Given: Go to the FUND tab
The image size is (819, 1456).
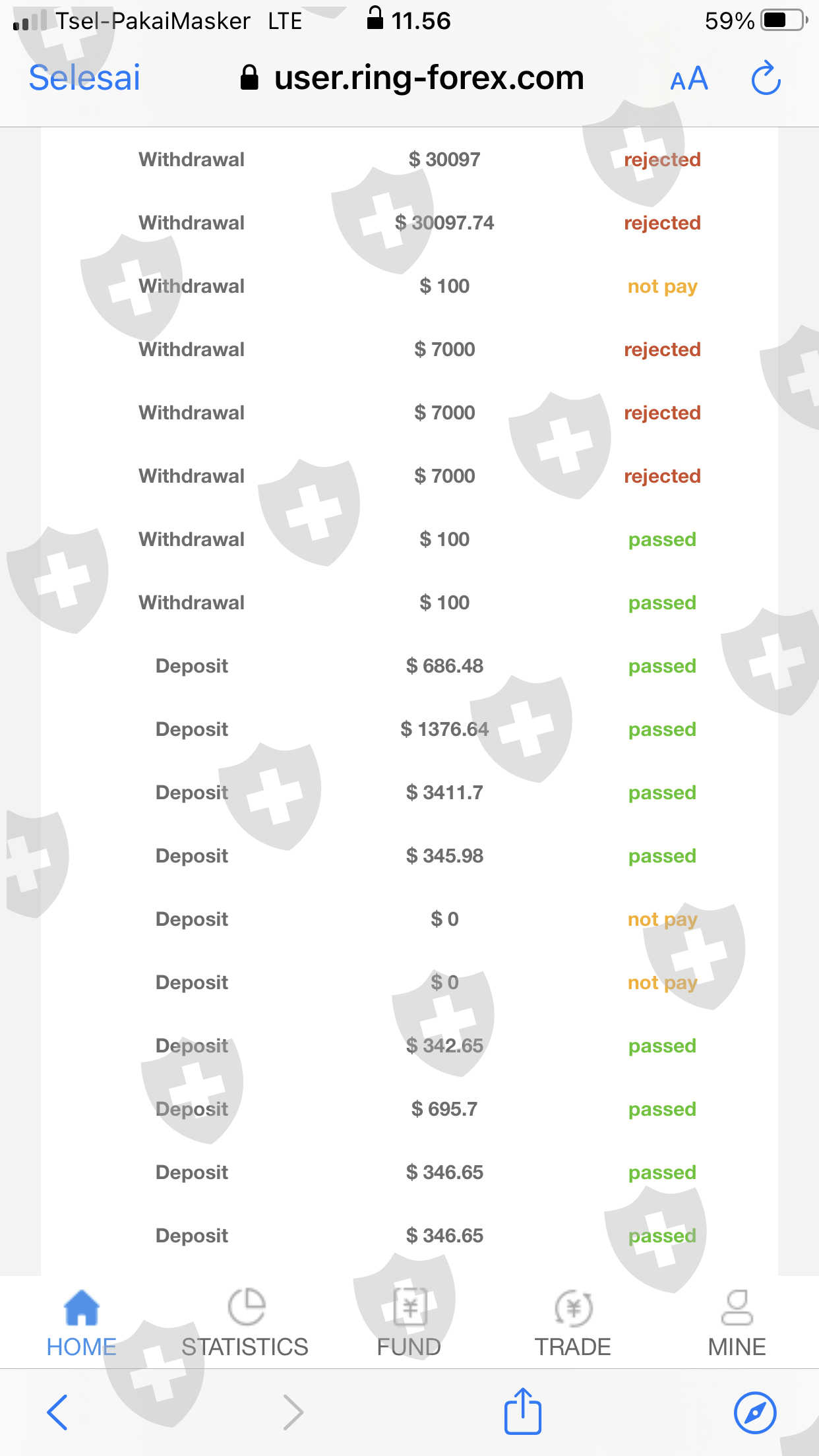Looking at the screenshot, I should [409, 1322].
